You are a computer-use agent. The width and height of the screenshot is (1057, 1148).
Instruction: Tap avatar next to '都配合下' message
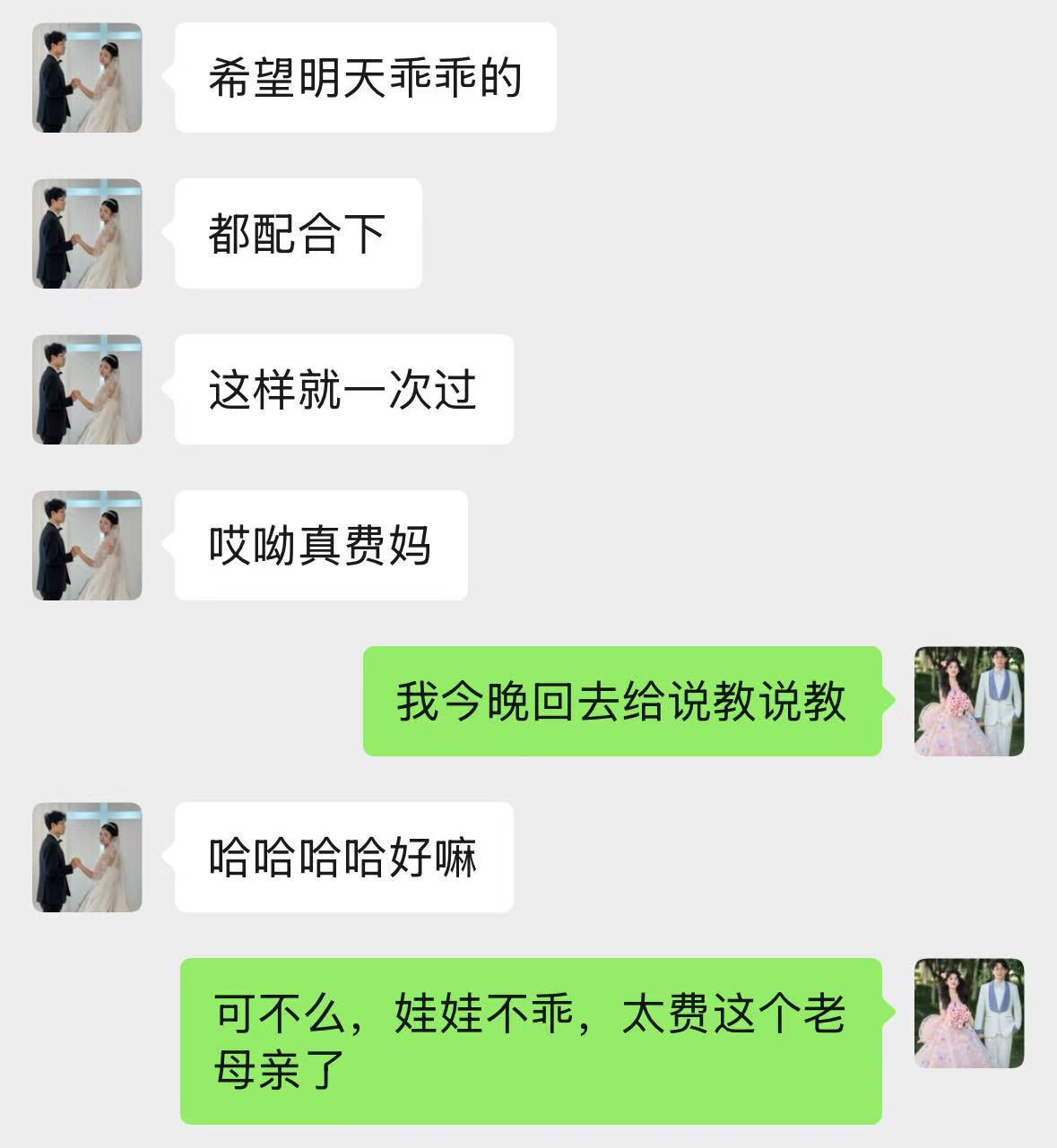(87, 234)
